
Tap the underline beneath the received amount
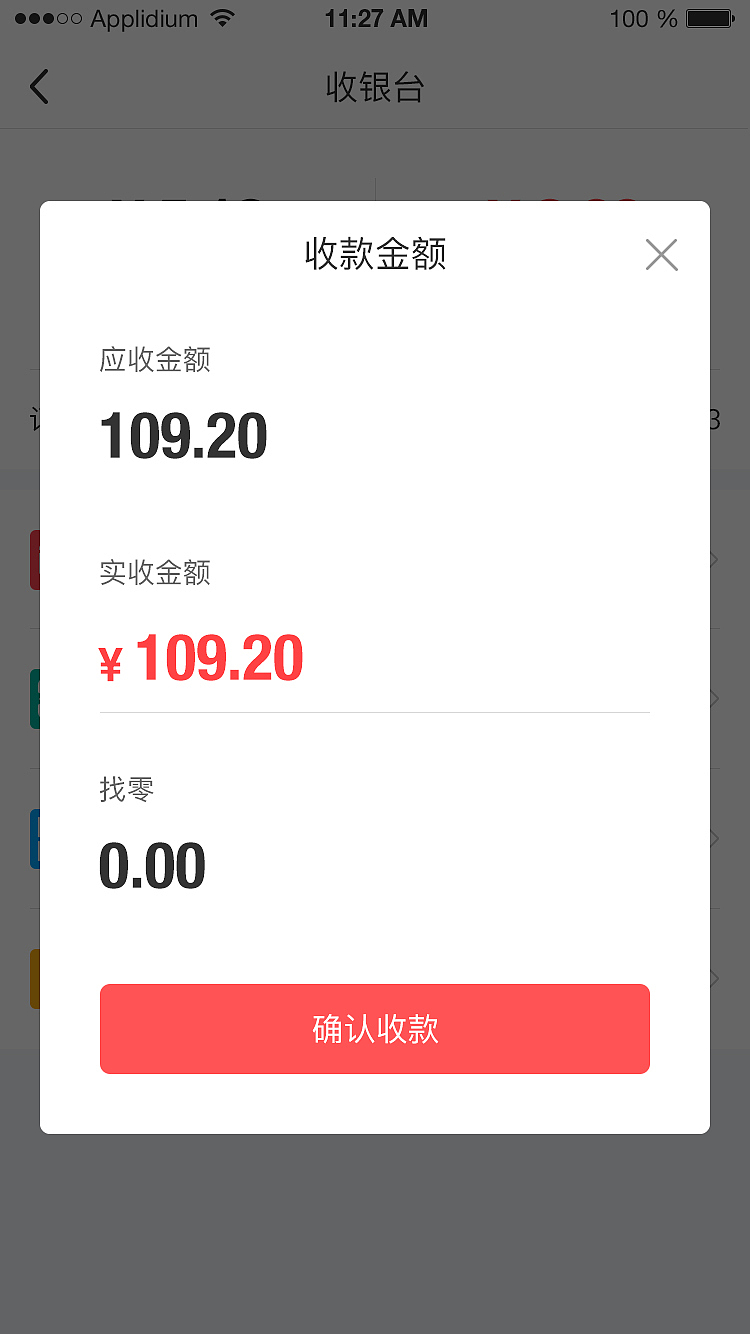click(374, 711)
